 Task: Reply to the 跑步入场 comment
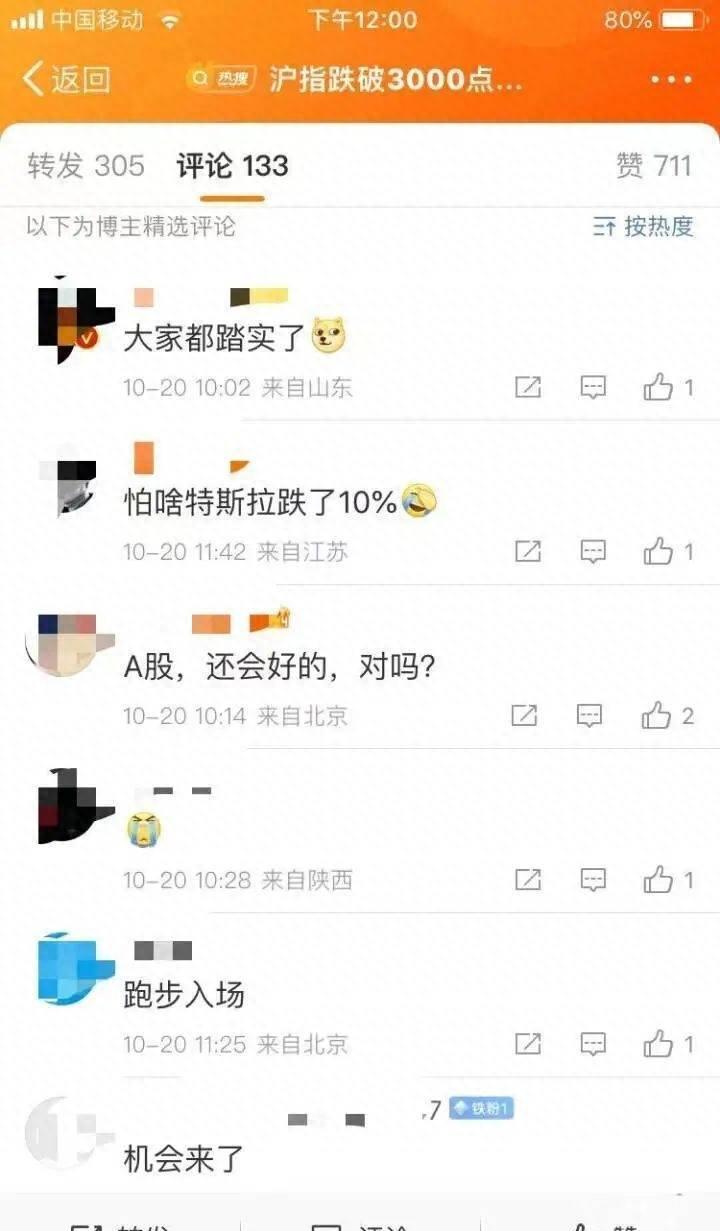tap(594, 1044)
